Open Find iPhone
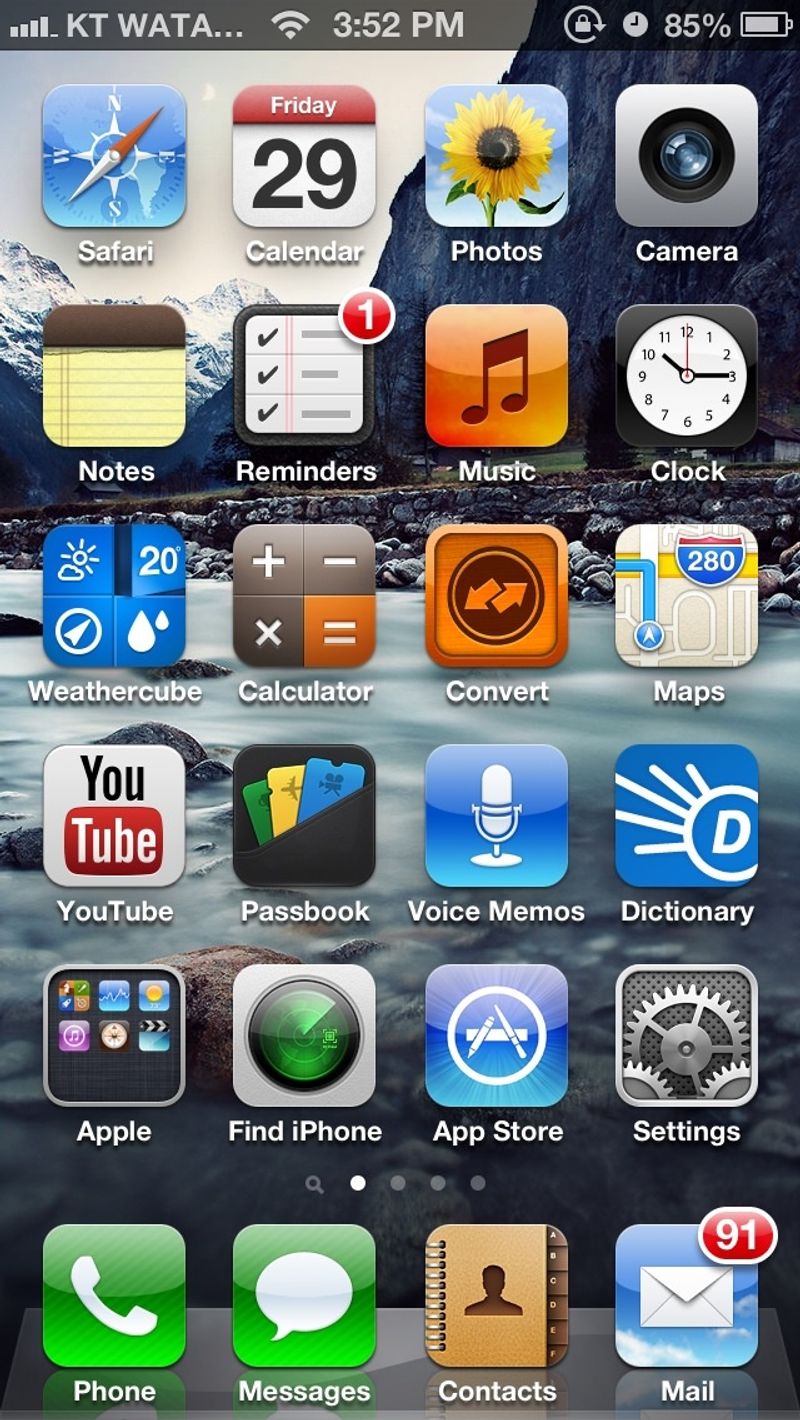This screenshot has width=800, height=1420. coord(304,1036)
